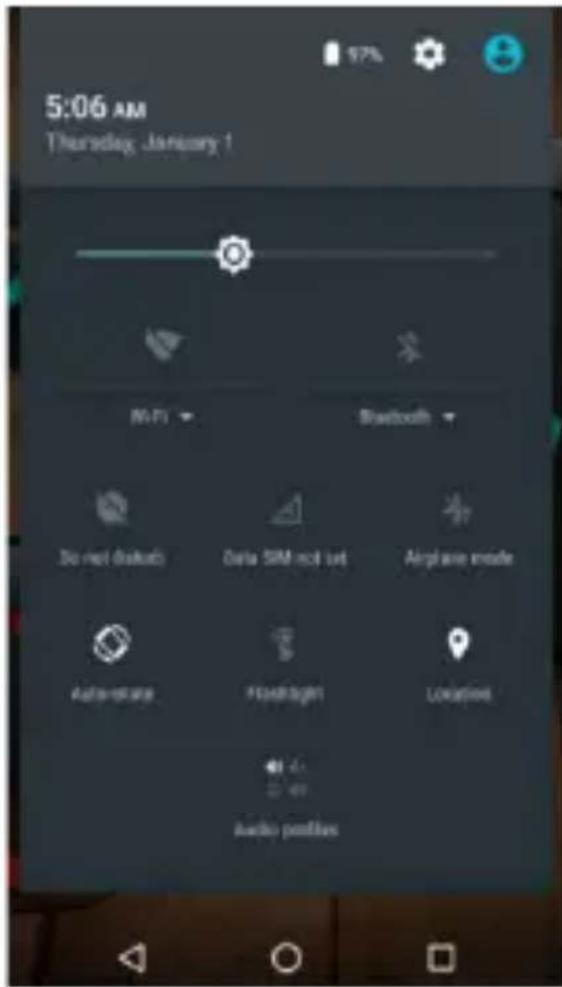Screen dimensions: 562x987
Task: Toggle the Bluetooth icon
Action: 407,346
